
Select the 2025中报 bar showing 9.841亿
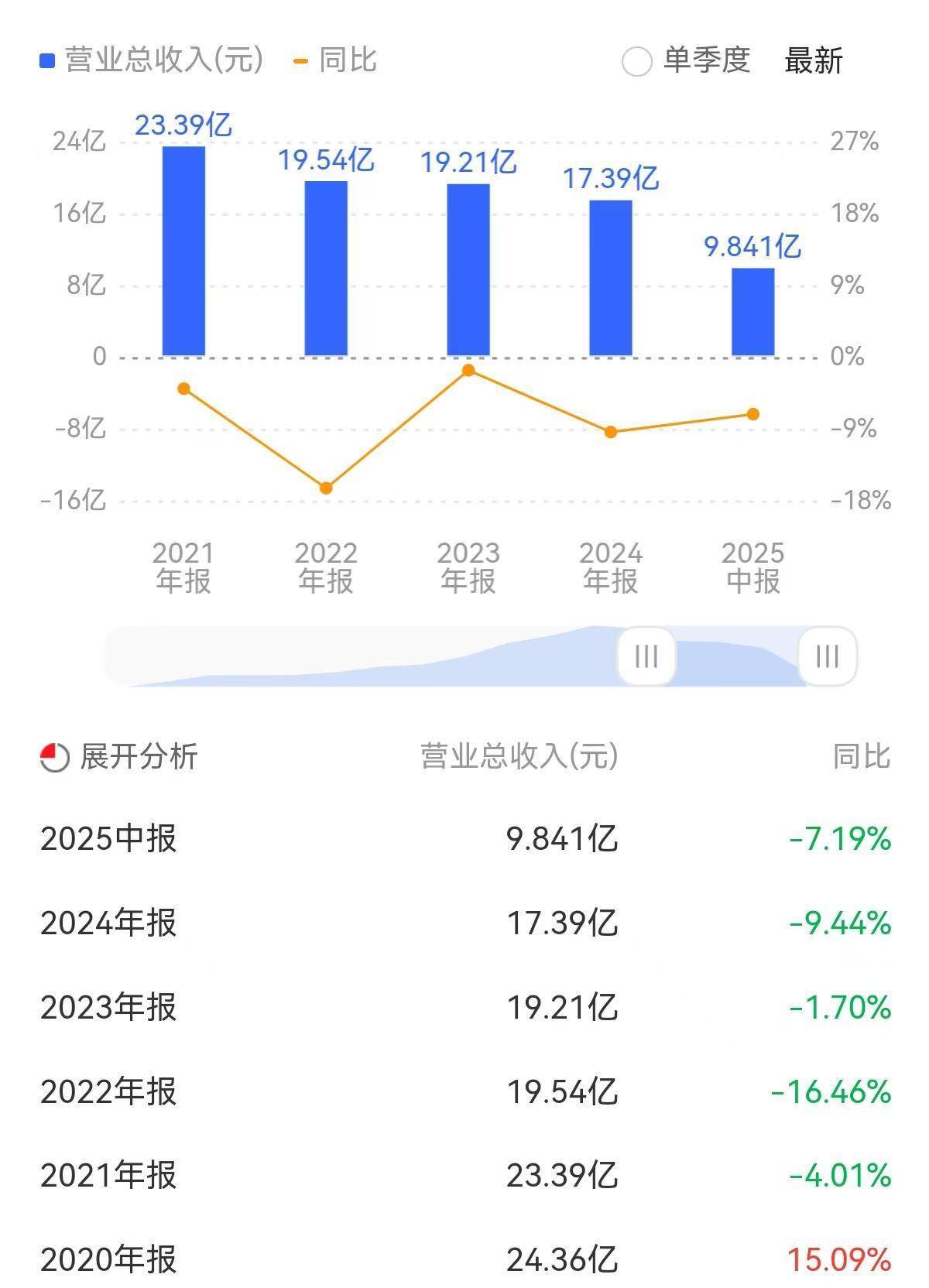click(x=753, y=312)
